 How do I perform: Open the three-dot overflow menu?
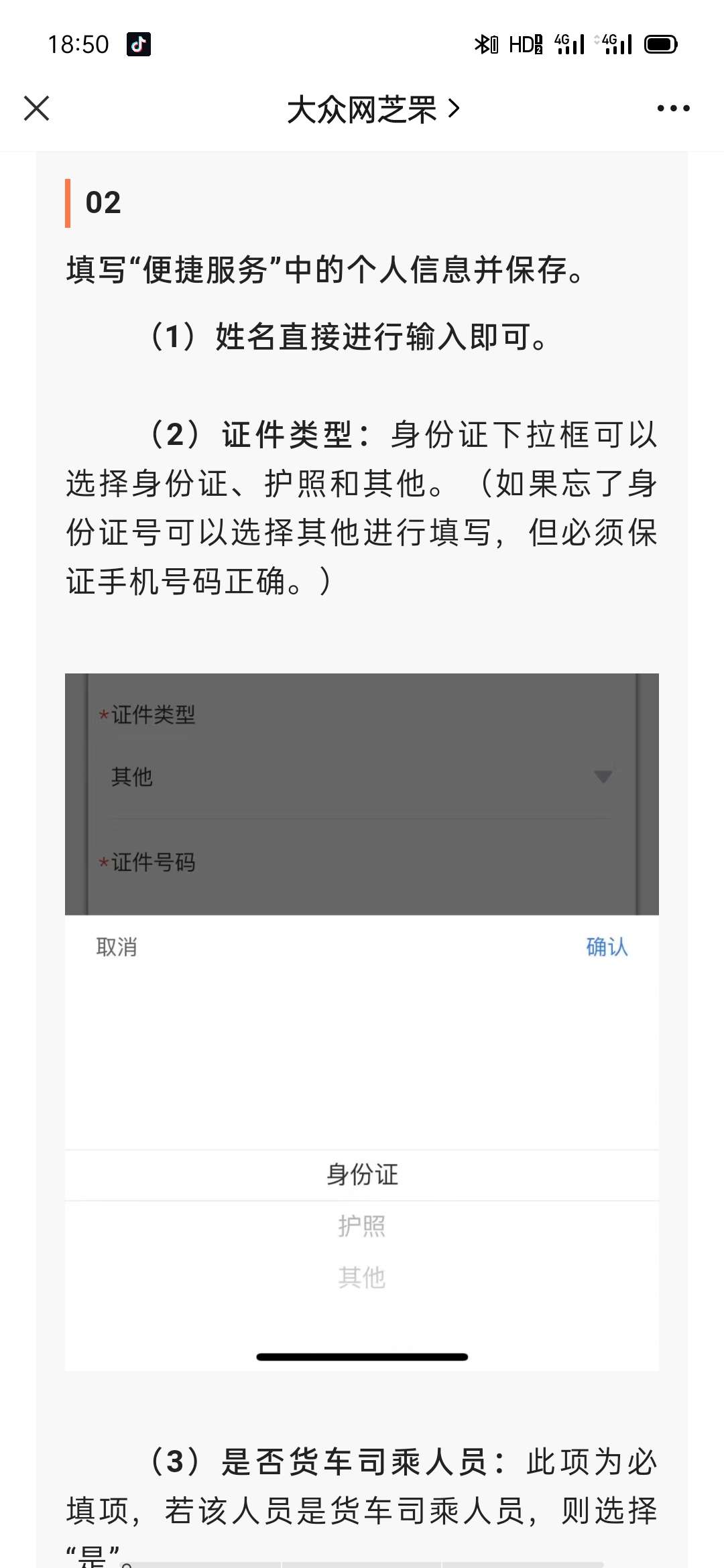click(x=673, y=109)
